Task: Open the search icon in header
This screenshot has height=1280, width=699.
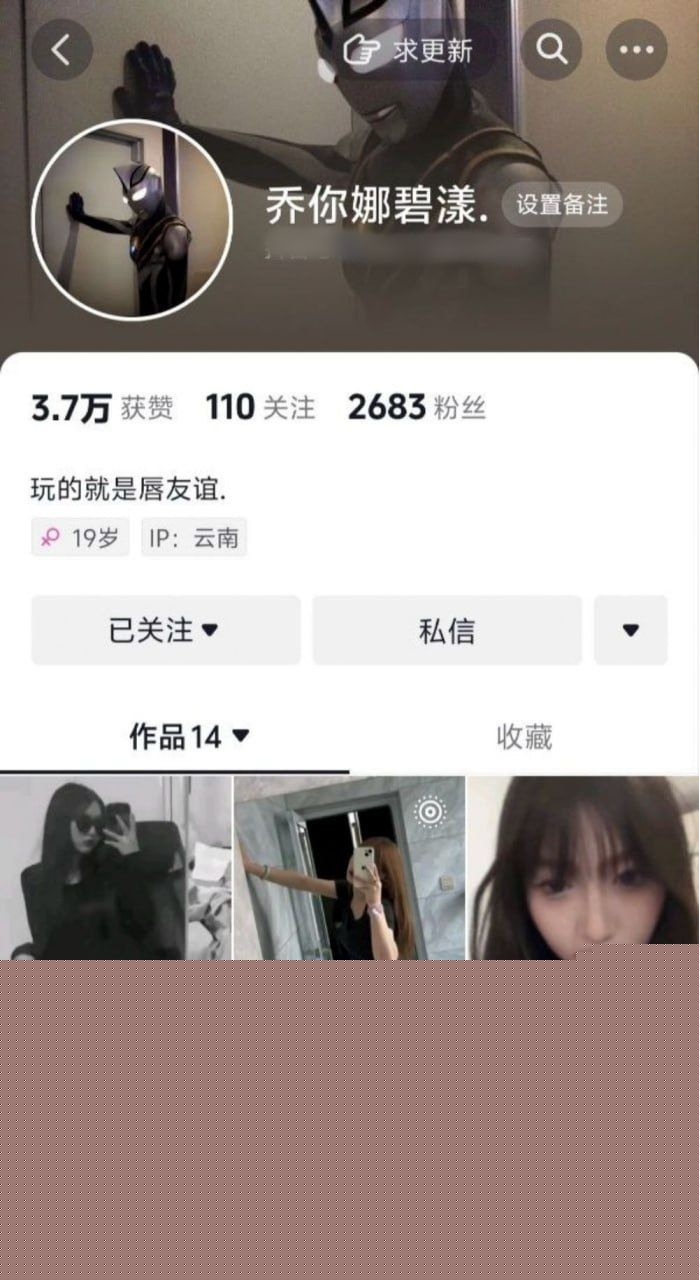Action: point(552,49)
